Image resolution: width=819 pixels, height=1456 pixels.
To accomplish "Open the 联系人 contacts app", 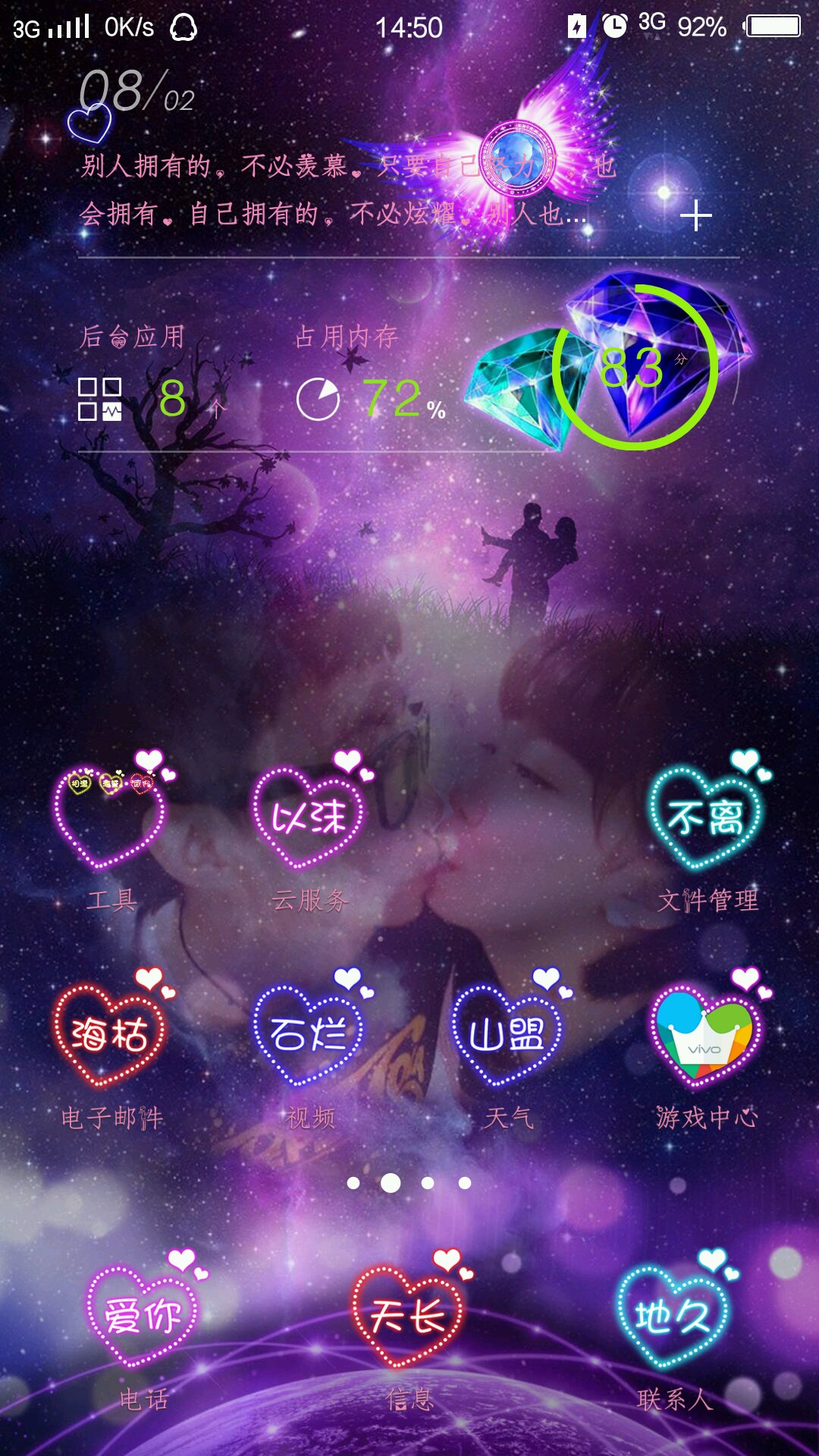I will tap(673, 1316).
